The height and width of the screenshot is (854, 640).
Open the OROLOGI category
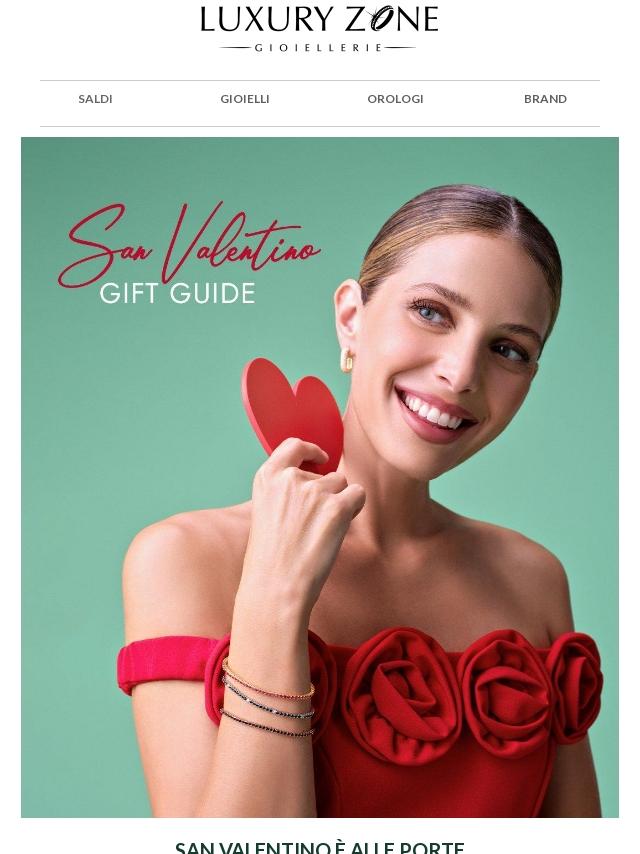tap(395, 99)
